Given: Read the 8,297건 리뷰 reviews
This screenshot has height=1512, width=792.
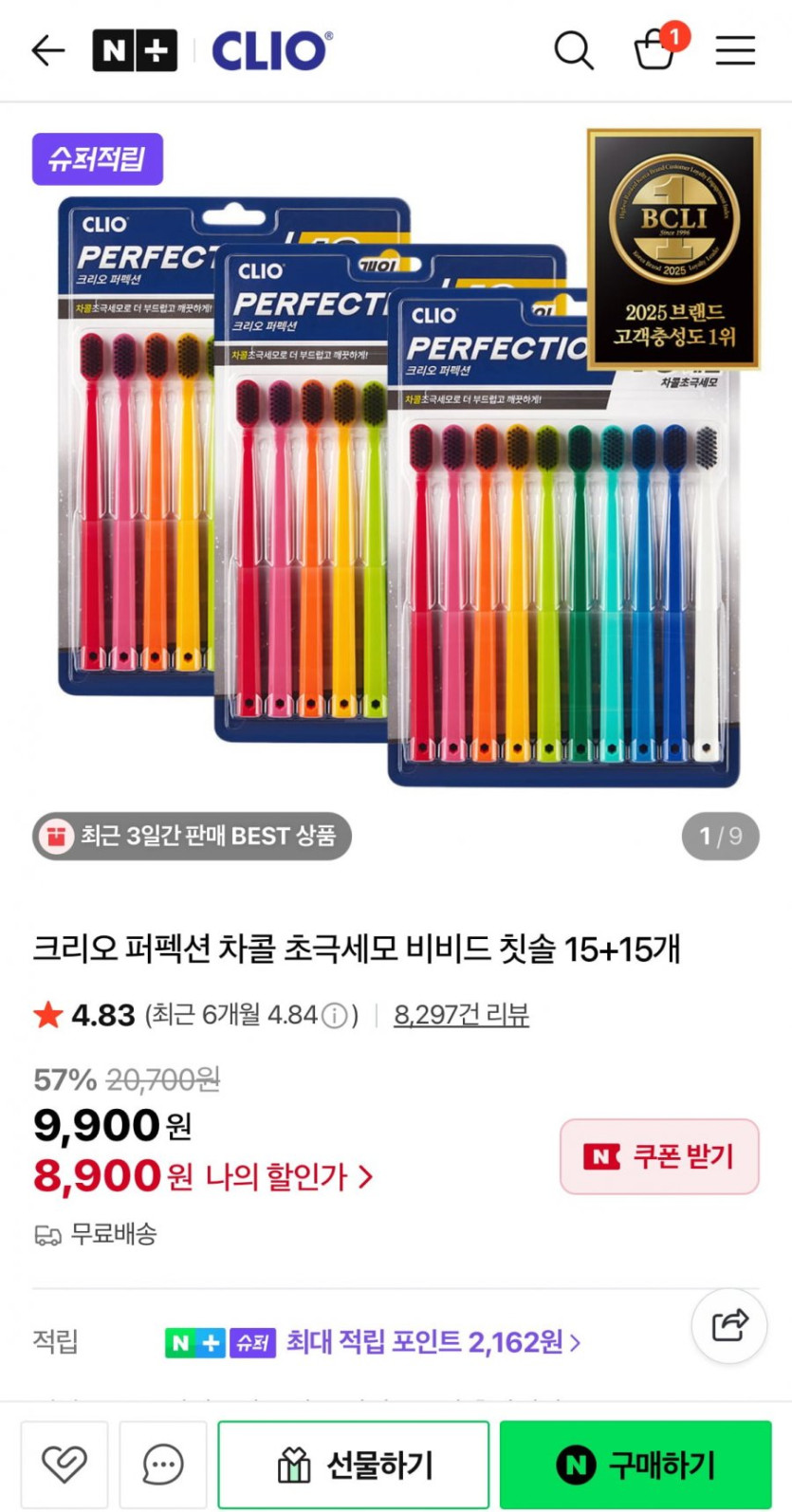Looking at the screenshot, I should [x=461, y=1015].
